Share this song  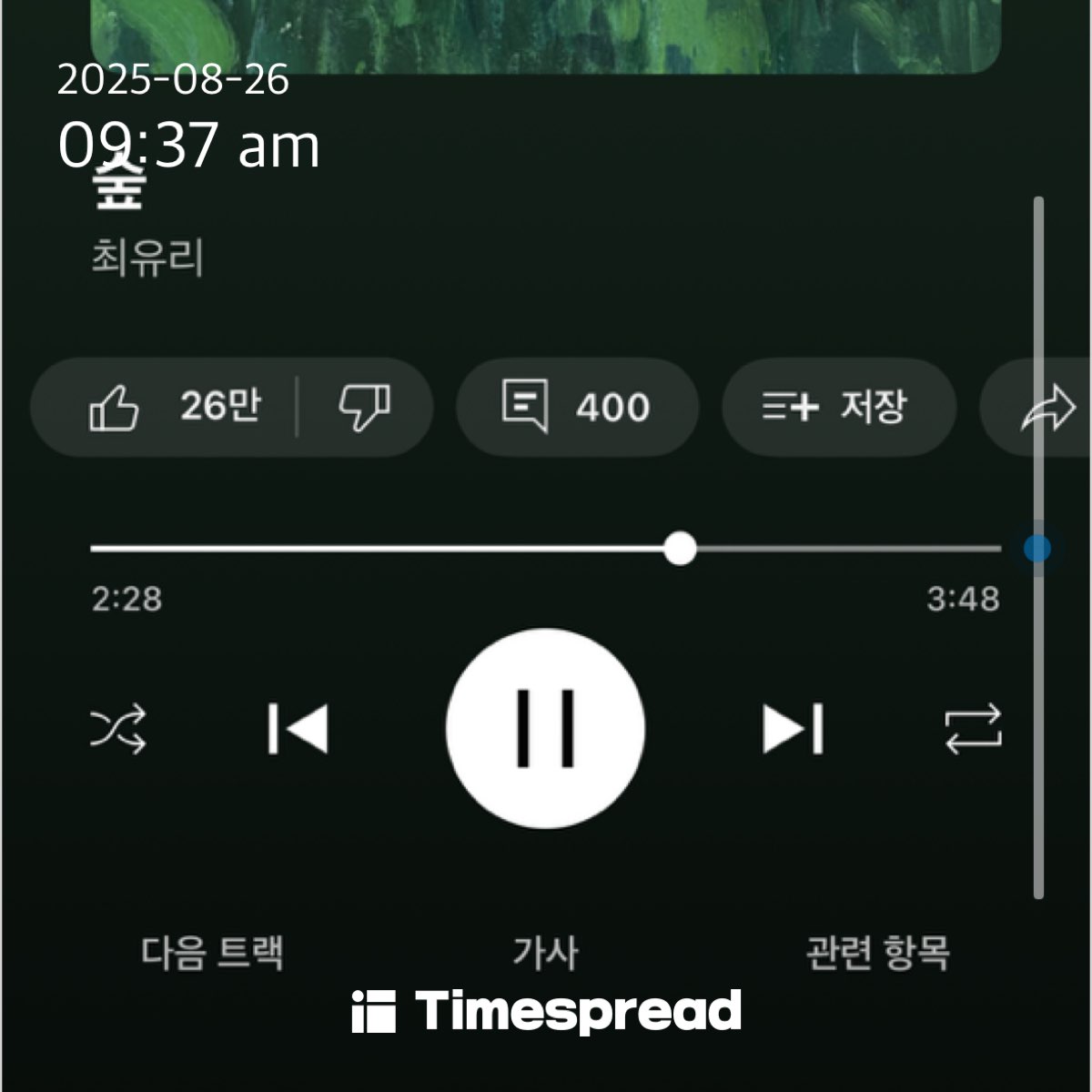(1046, 408)
